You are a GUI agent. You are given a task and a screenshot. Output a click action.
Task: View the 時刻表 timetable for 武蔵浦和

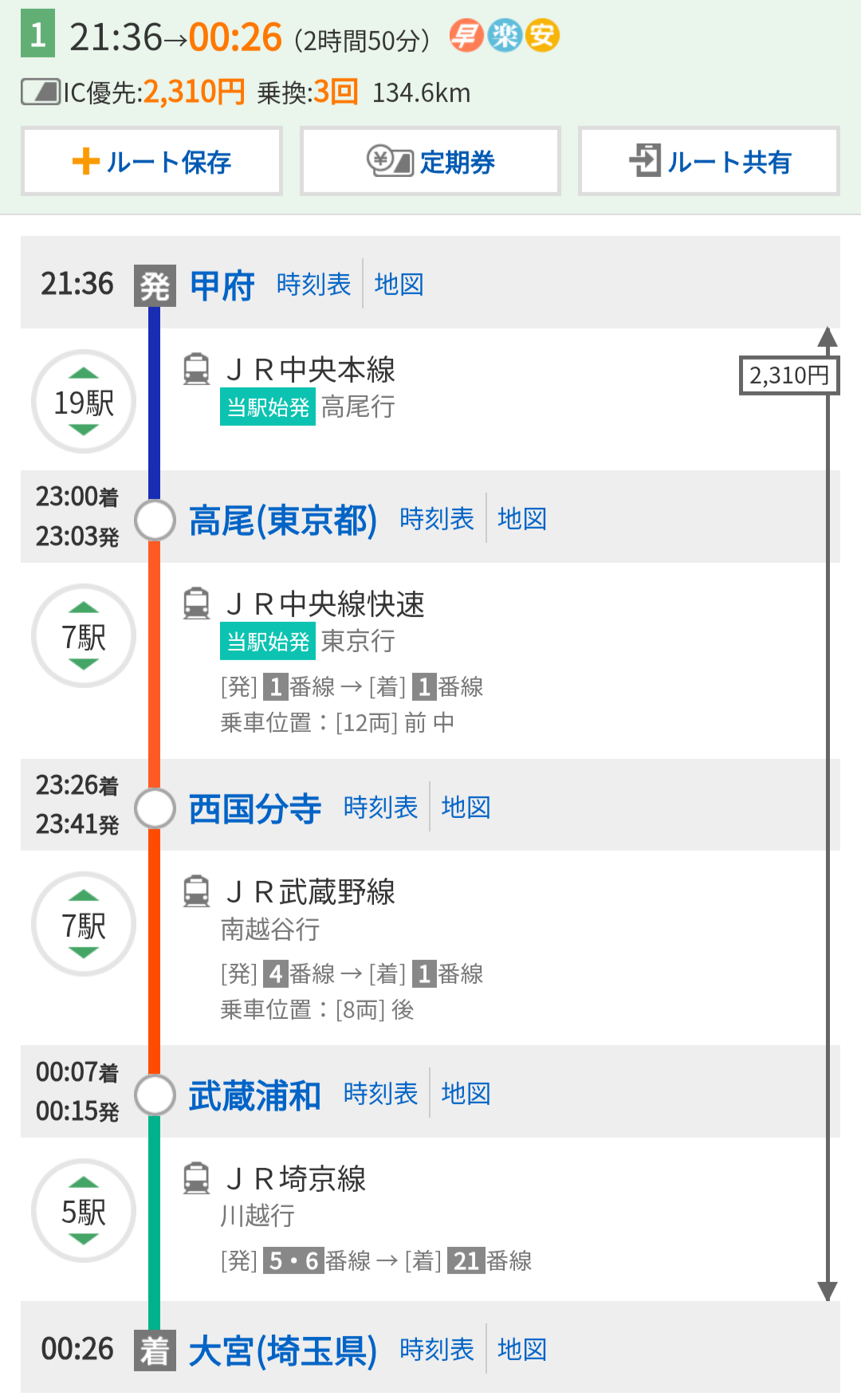[381, 1093]
